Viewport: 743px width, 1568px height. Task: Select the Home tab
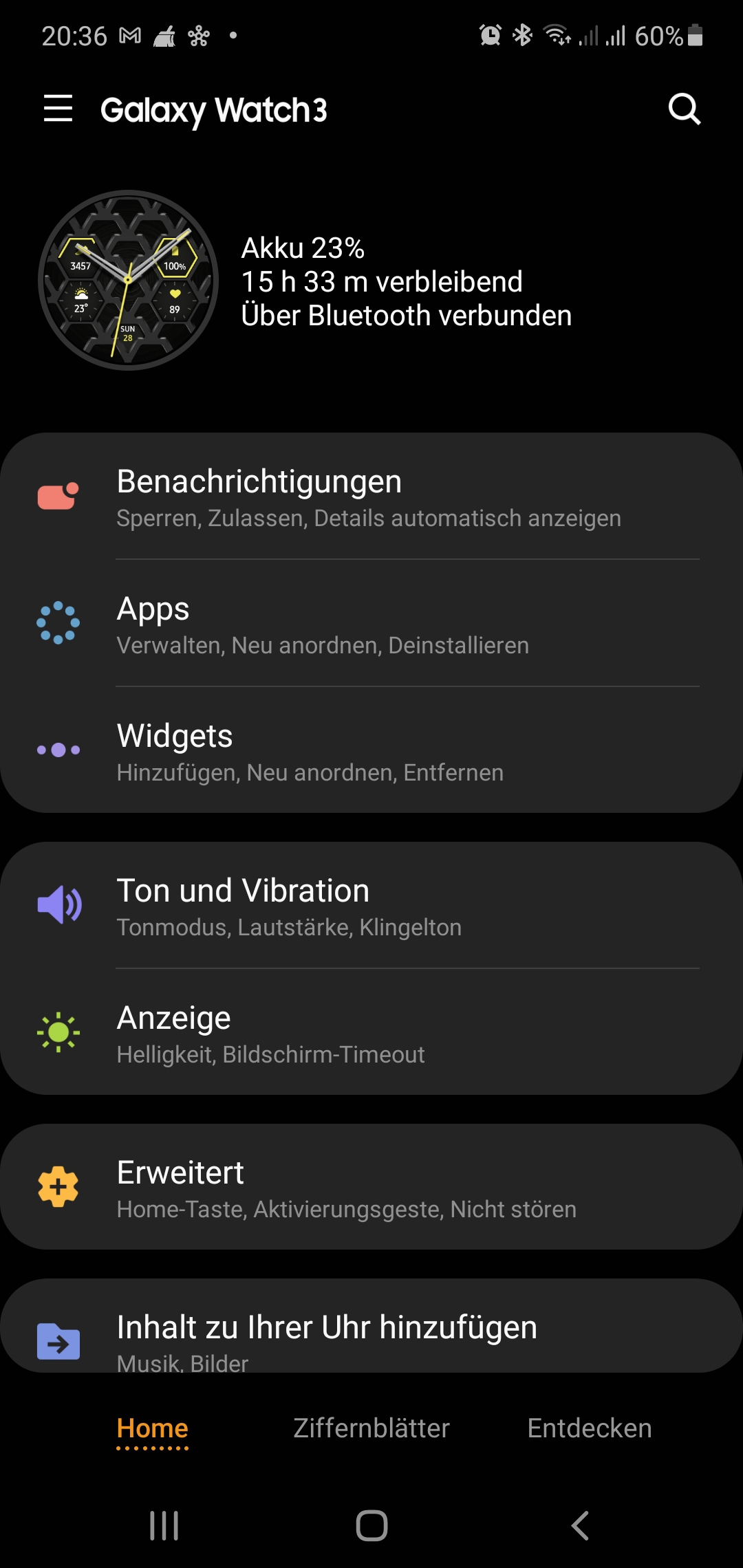pos(152,1428)
